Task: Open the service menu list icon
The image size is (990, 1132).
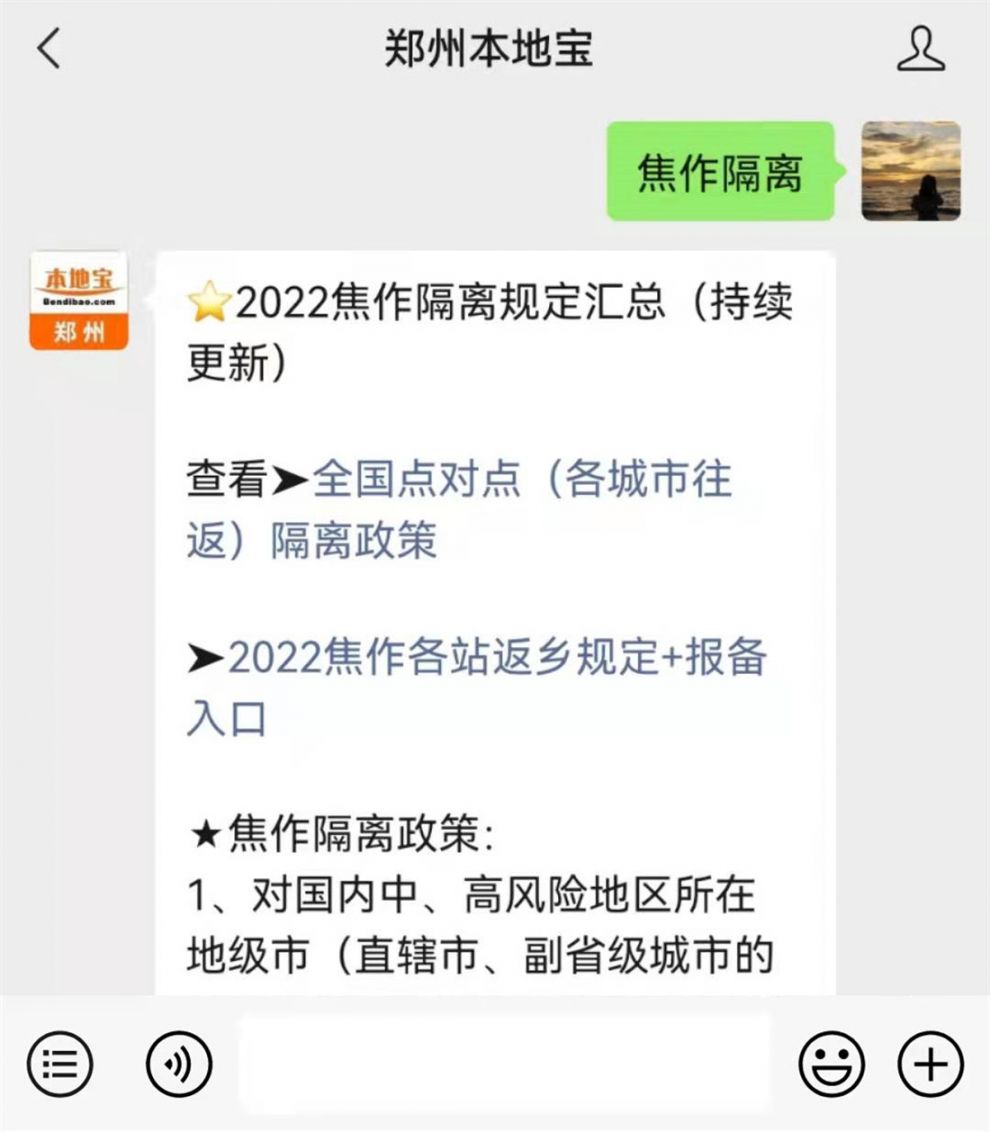Action: pos(60,1063)
